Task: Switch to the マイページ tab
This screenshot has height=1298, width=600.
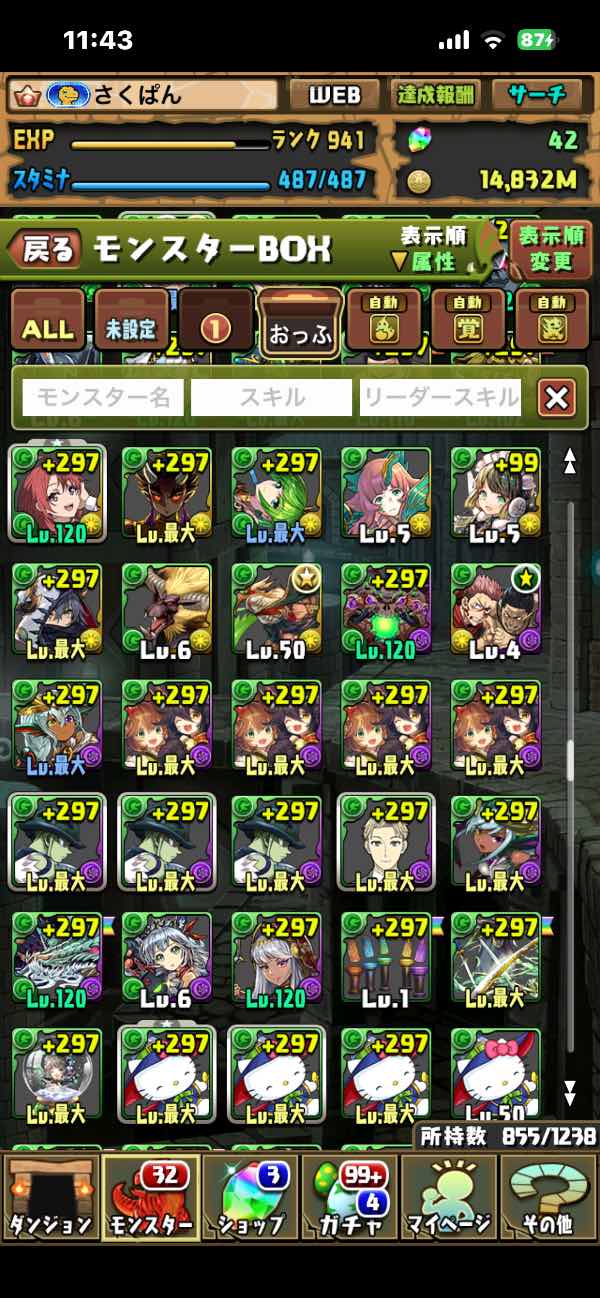Action: point(448,1198)
